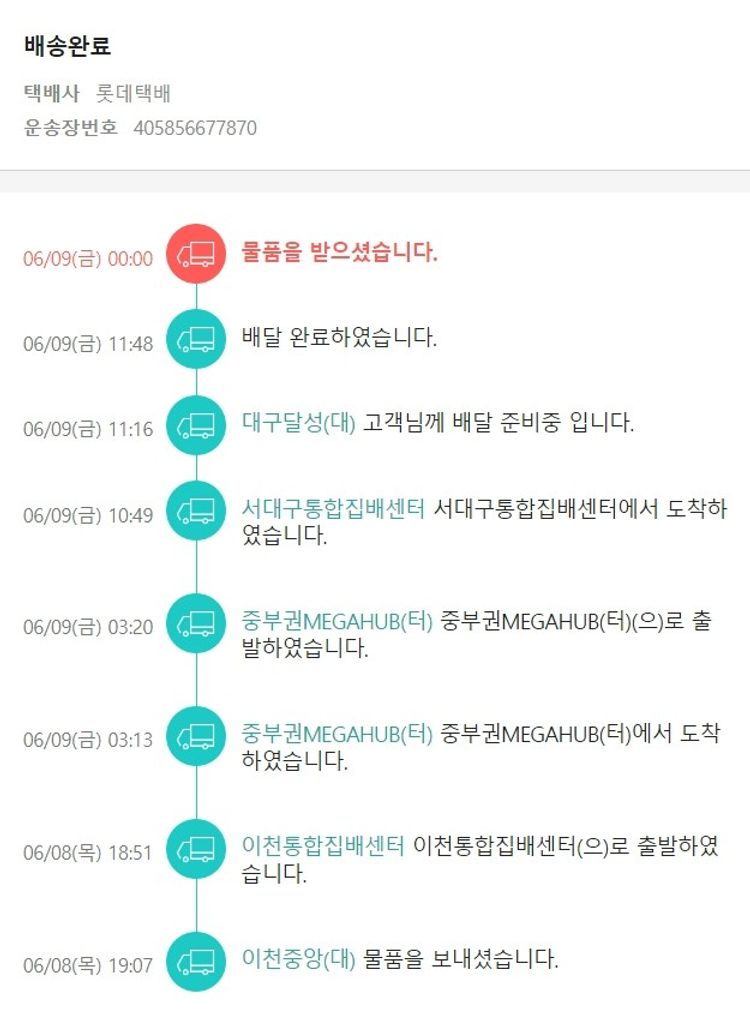The width and height of the screenshot is (750, 1013).
Task: Open 중부권MEGAHUB(터) link in 03:13 arrival entry
Action: click(x=336, y=734)
